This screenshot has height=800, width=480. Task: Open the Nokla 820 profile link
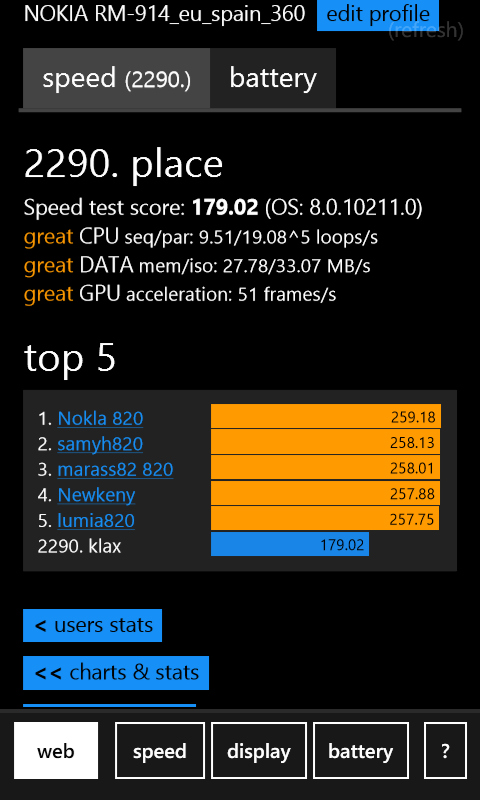[x=100, y=418]
